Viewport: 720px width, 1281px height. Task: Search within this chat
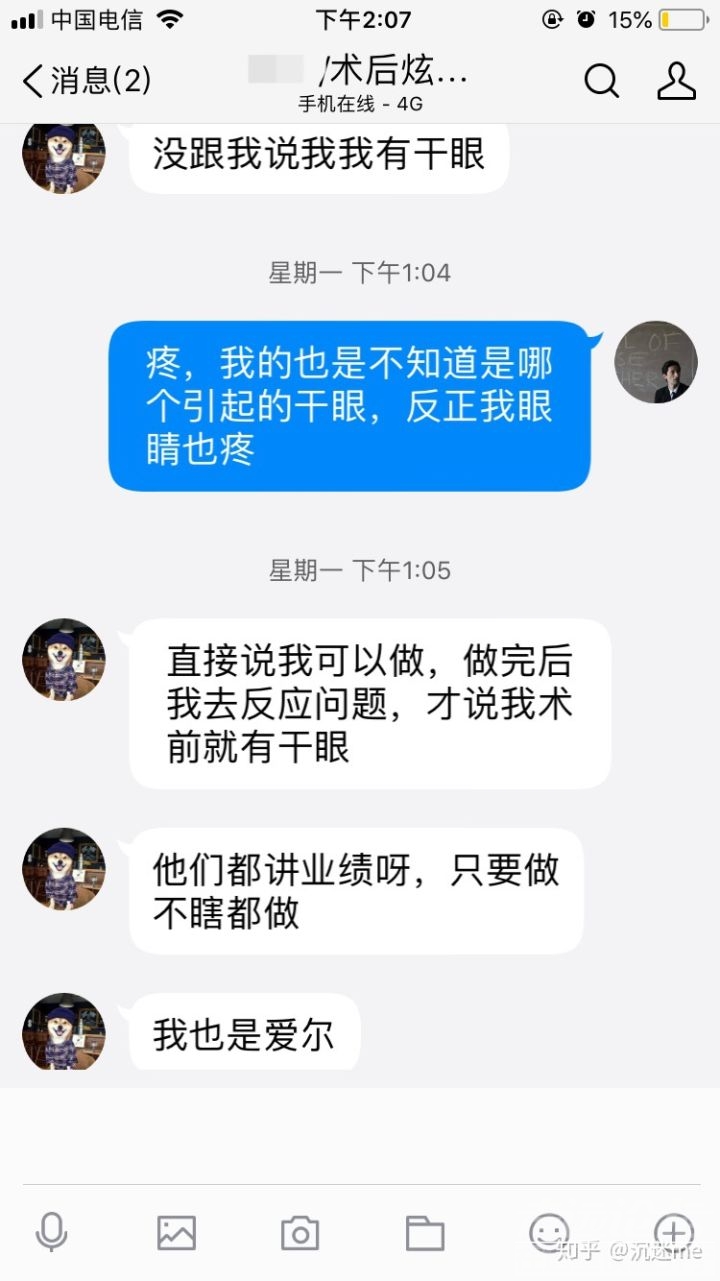(x=601, y=81)
